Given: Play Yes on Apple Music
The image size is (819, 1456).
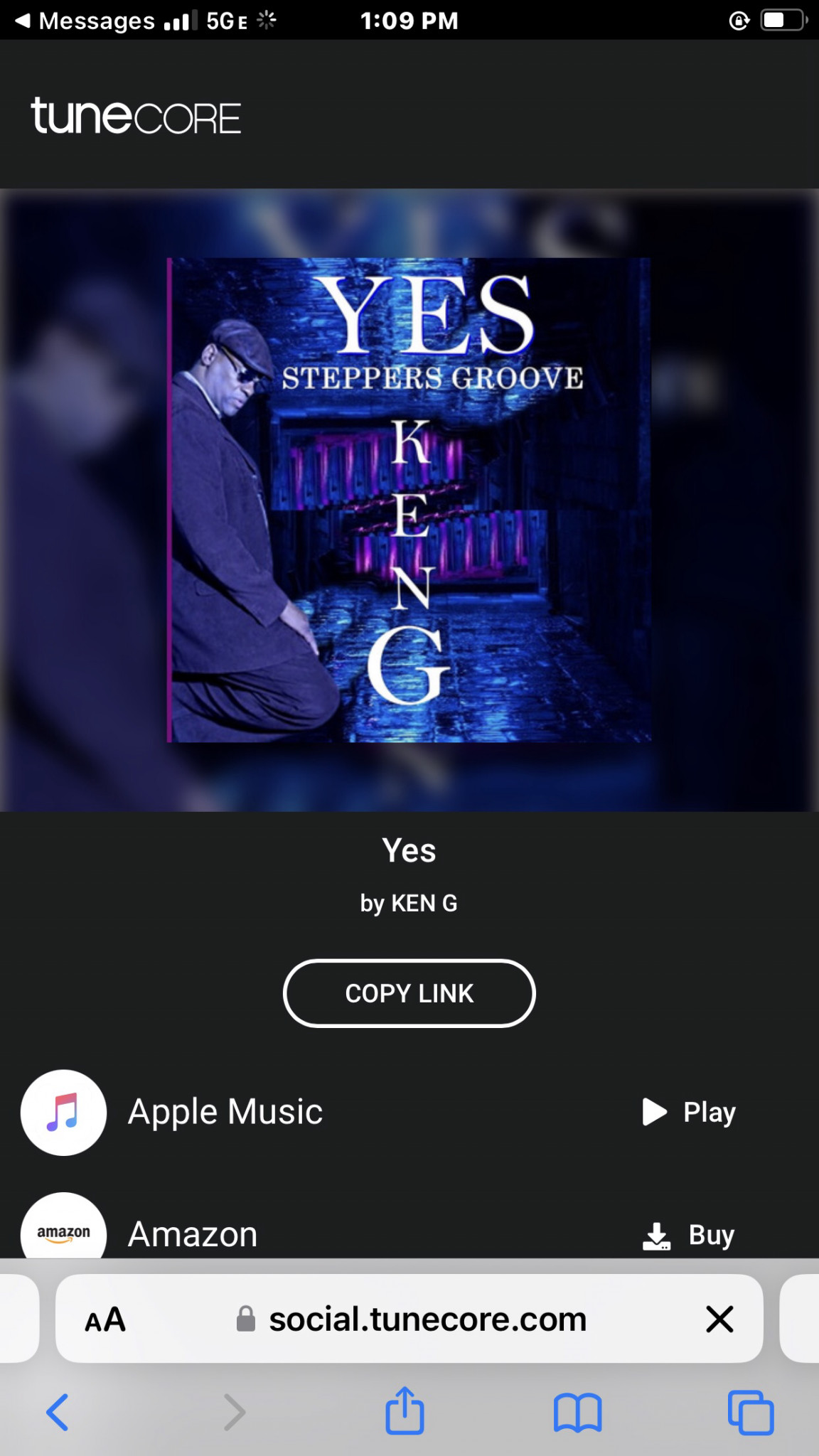Looking at the screenshot, I should (689, 1113).
